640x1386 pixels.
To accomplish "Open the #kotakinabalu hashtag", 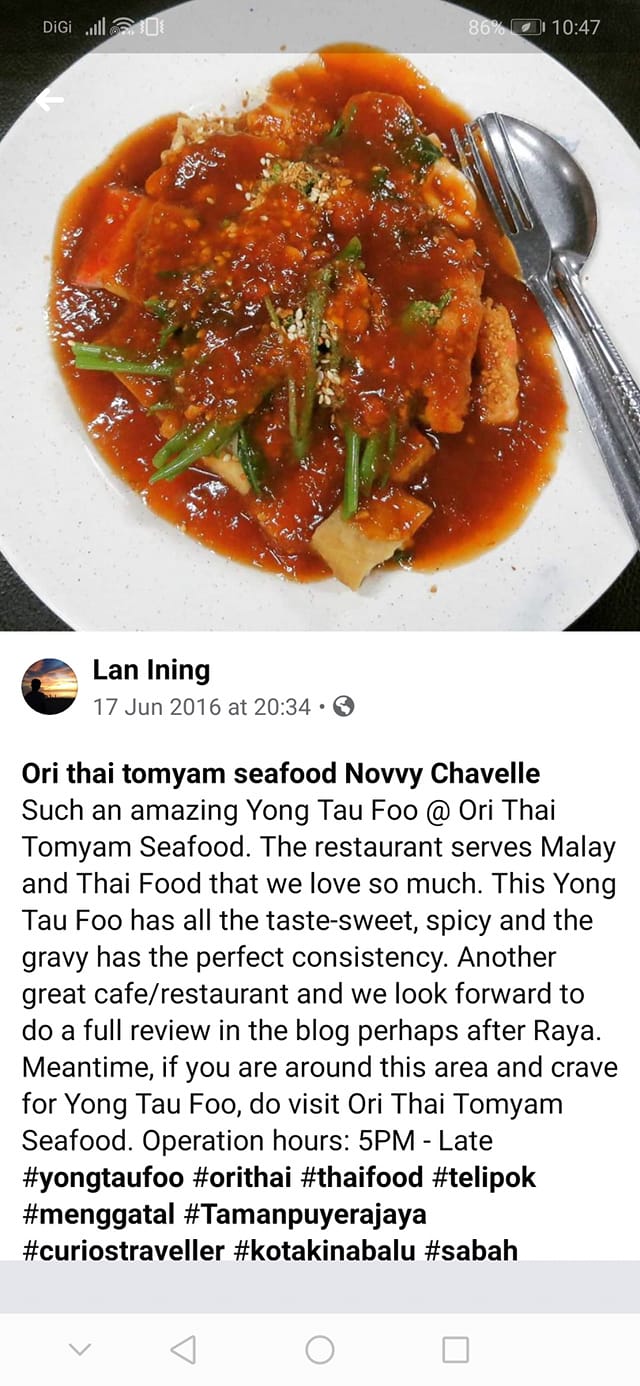I will coord(325,1250).
